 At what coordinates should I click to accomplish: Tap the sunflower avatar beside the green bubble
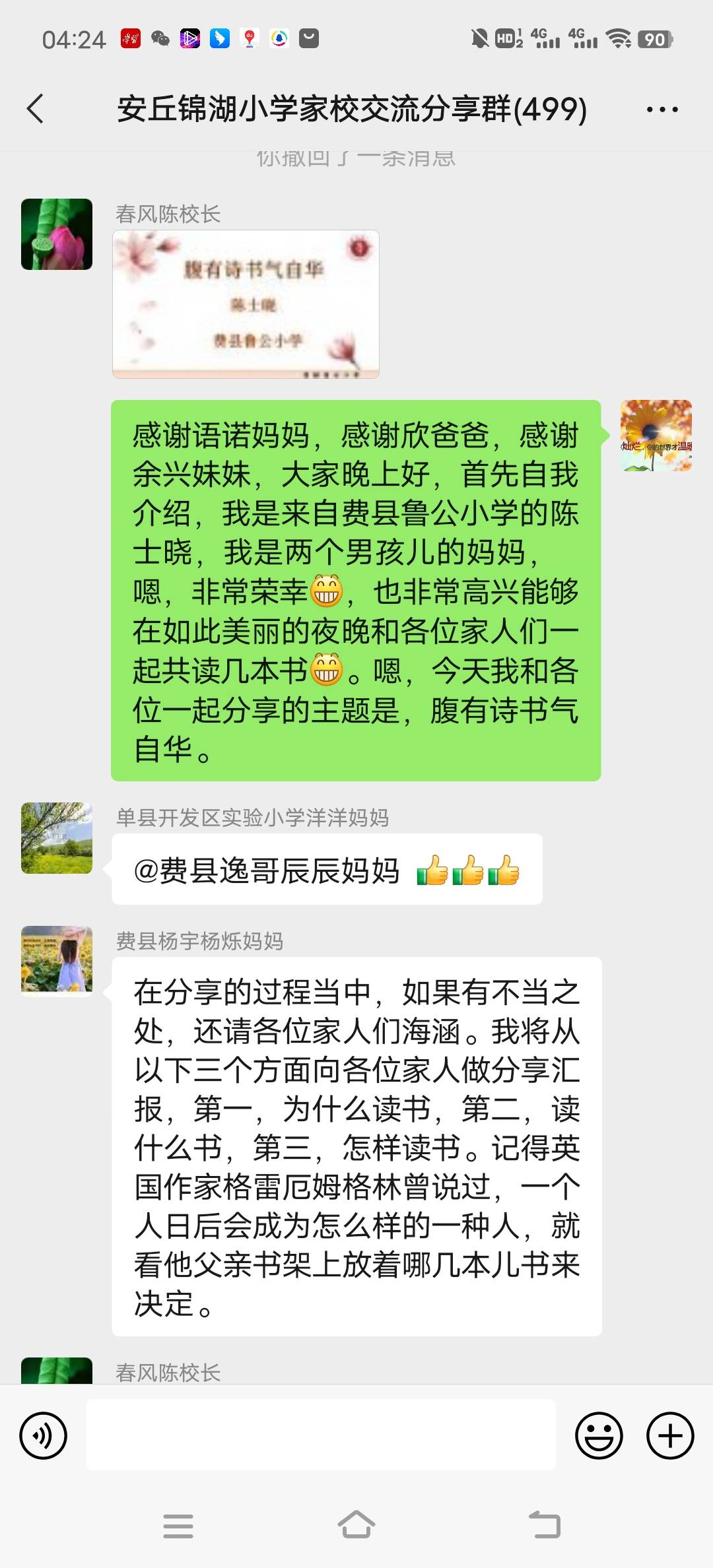pos(656,436)
